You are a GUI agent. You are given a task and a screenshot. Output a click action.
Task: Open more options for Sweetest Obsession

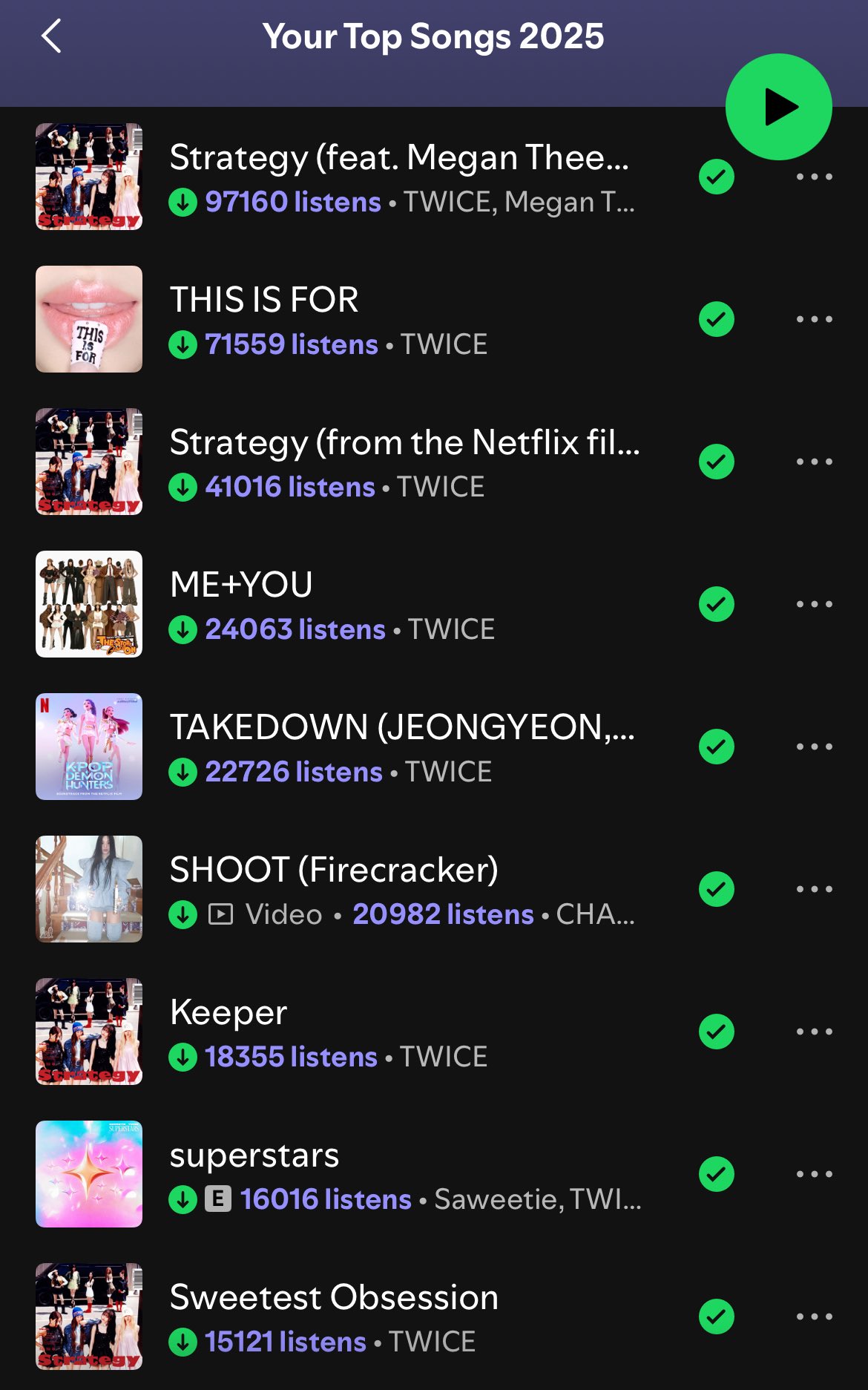tap(814, 1317)
